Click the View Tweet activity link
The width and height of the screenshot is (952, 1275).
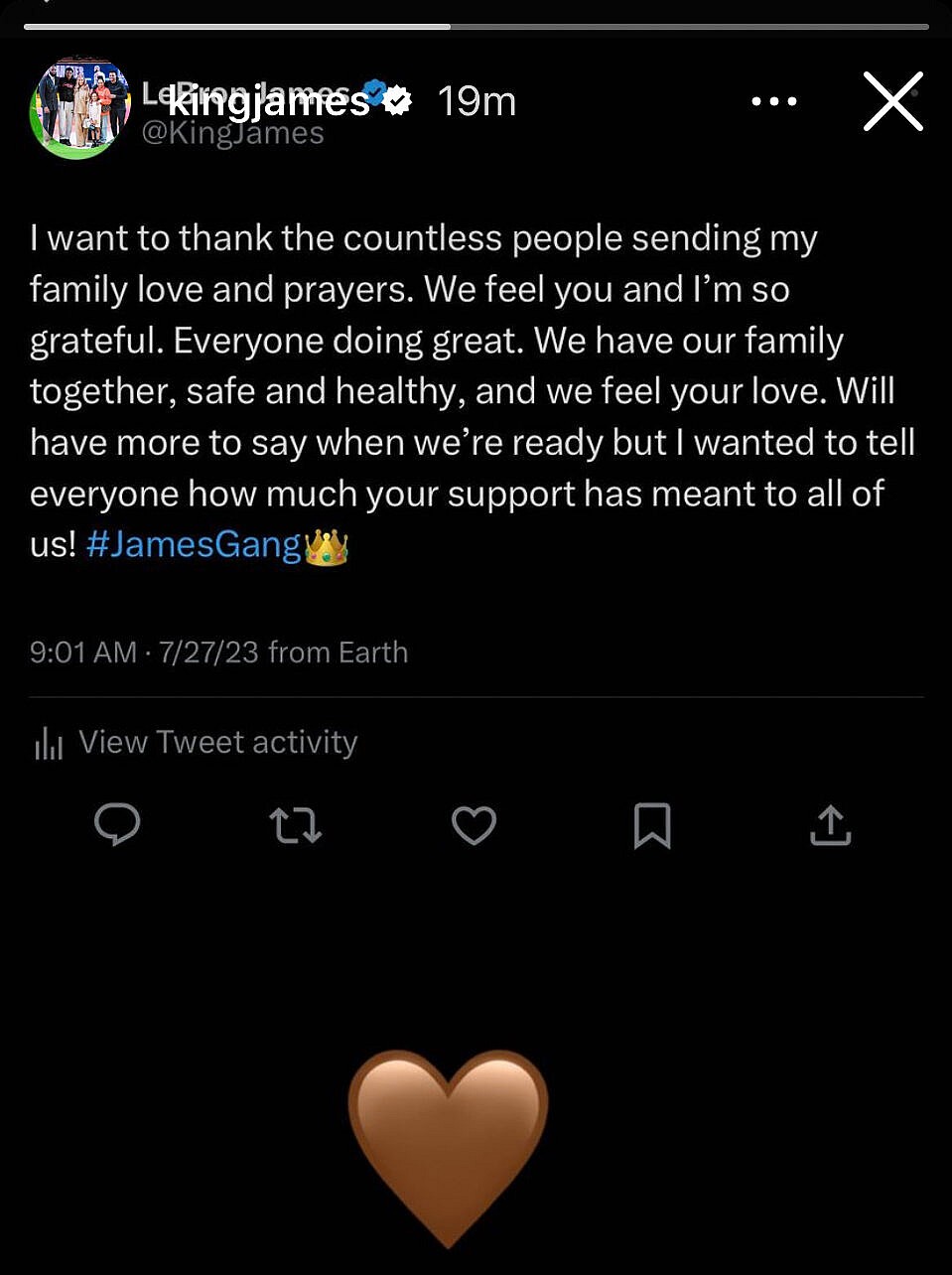point(218,742)
